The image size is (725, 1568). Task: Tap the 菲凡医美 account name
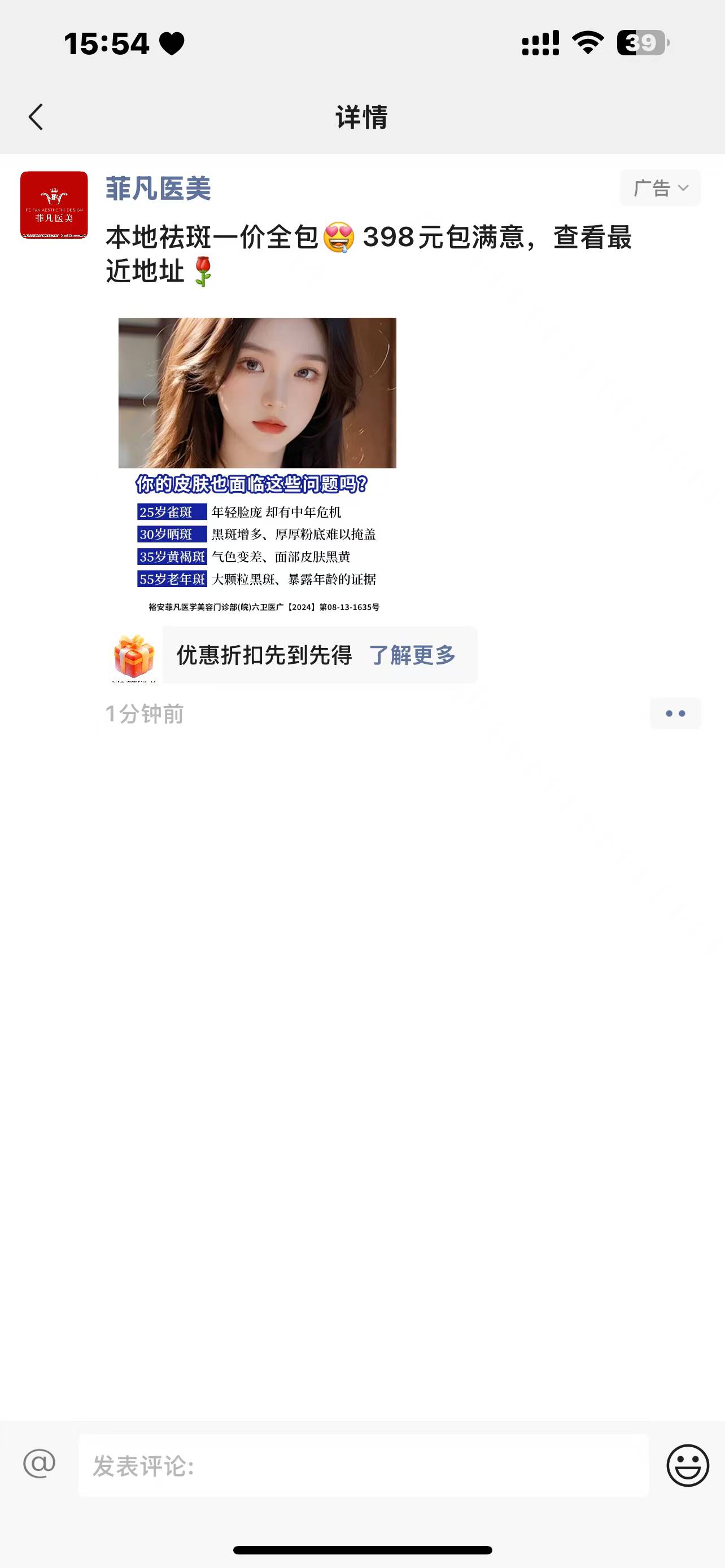click(158, 189)
